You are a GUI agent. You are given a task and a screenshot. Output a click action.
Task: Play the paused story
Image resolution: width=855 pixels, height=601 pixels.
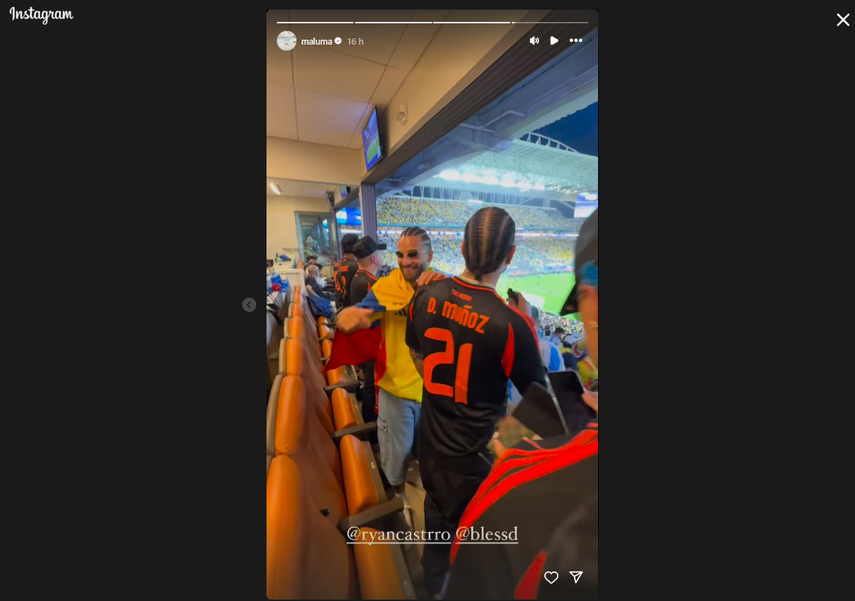pyautogui.click(x=554, y=41)
